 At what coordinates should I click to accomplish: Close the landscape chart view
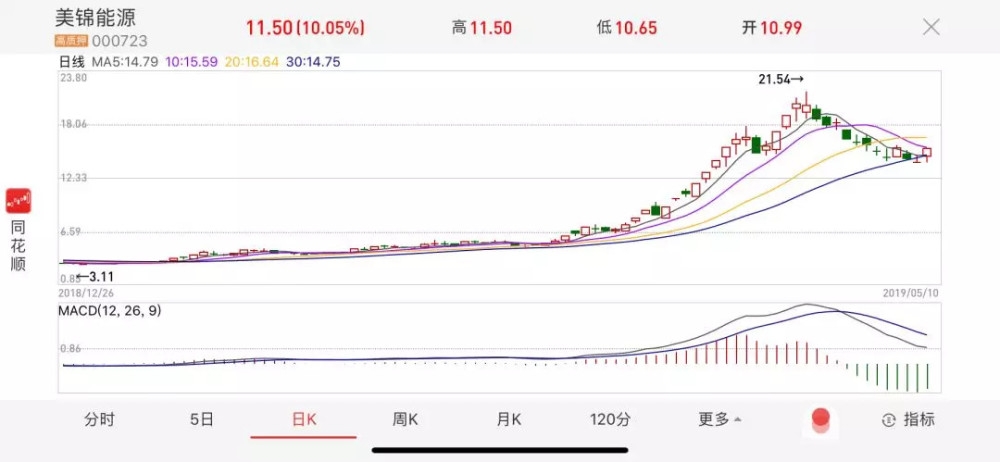pos(931,27)
